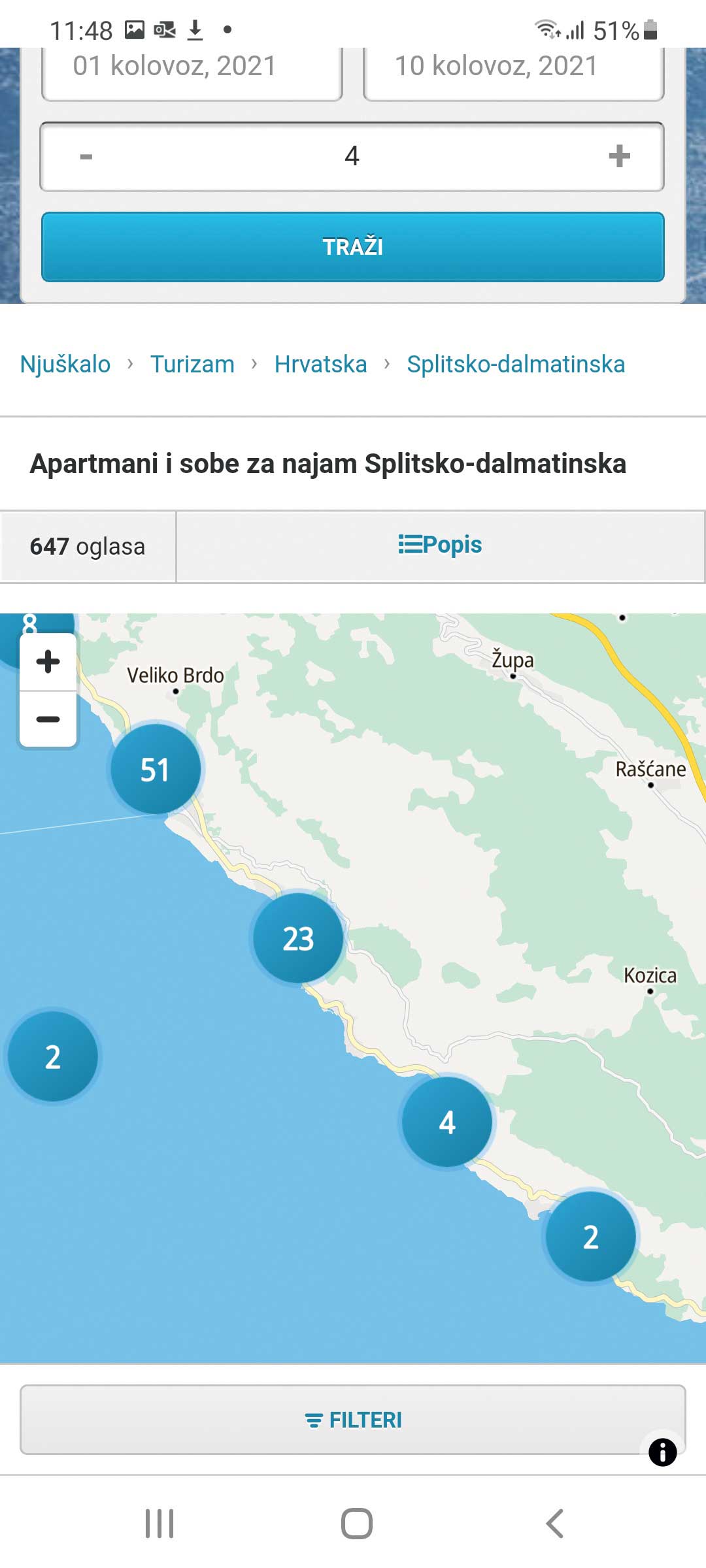This screenshot has height=1568, width=706.
Task: Go back with the system back button
Action: (554, 1524)
